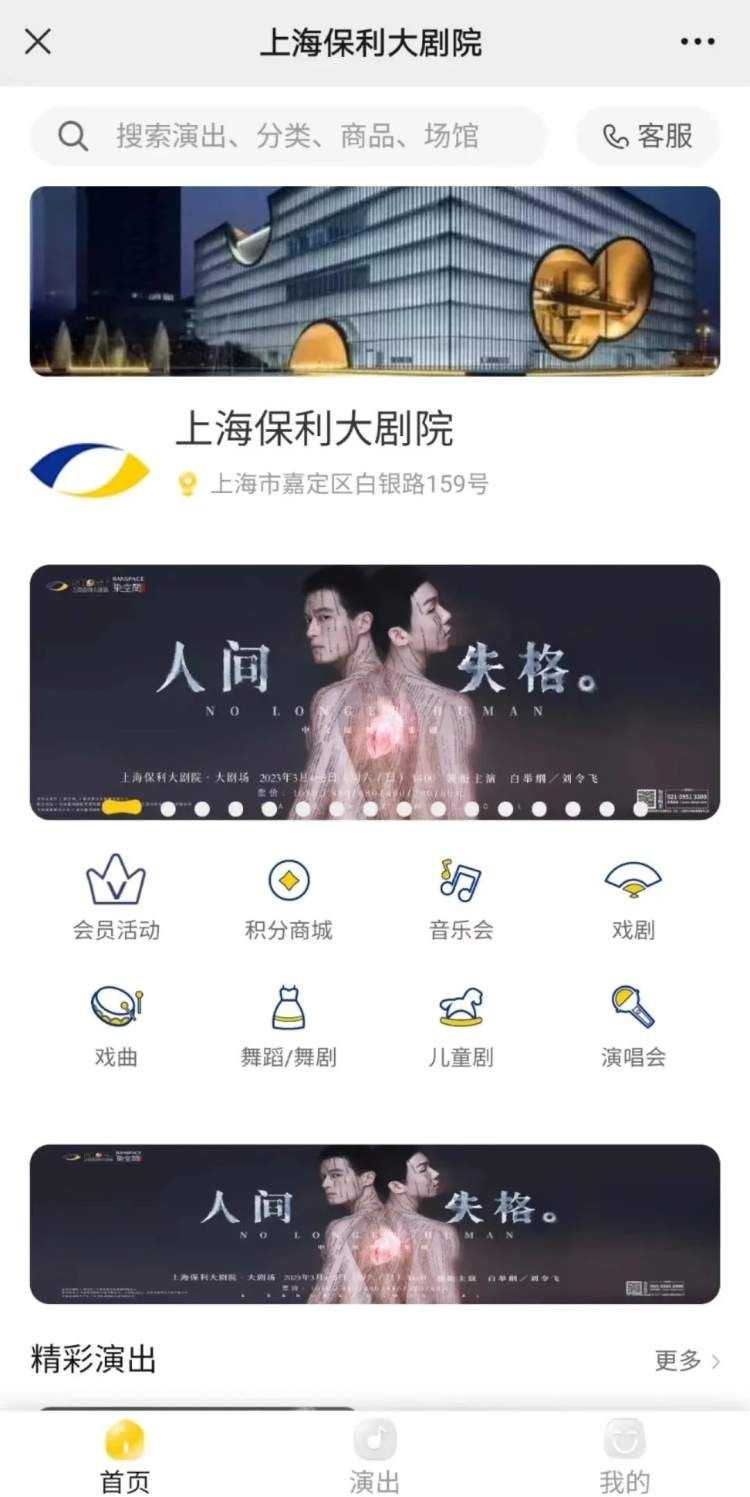750x1497 pixels.
Task: View 儿童剧 shows
Action: [x=461, y=1024]
